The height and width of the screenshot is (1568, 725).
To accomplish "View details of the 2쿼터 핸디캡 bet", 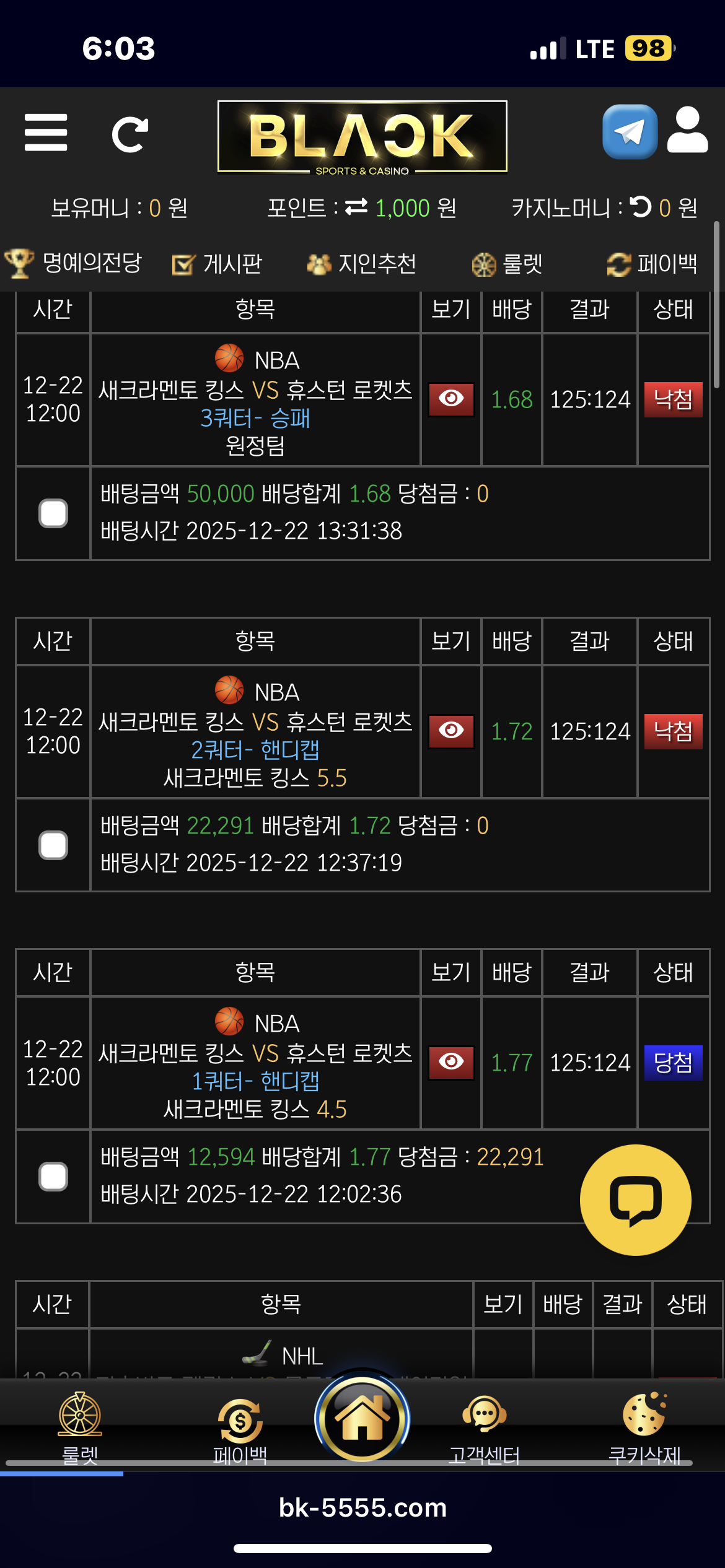I will point(451,731).
